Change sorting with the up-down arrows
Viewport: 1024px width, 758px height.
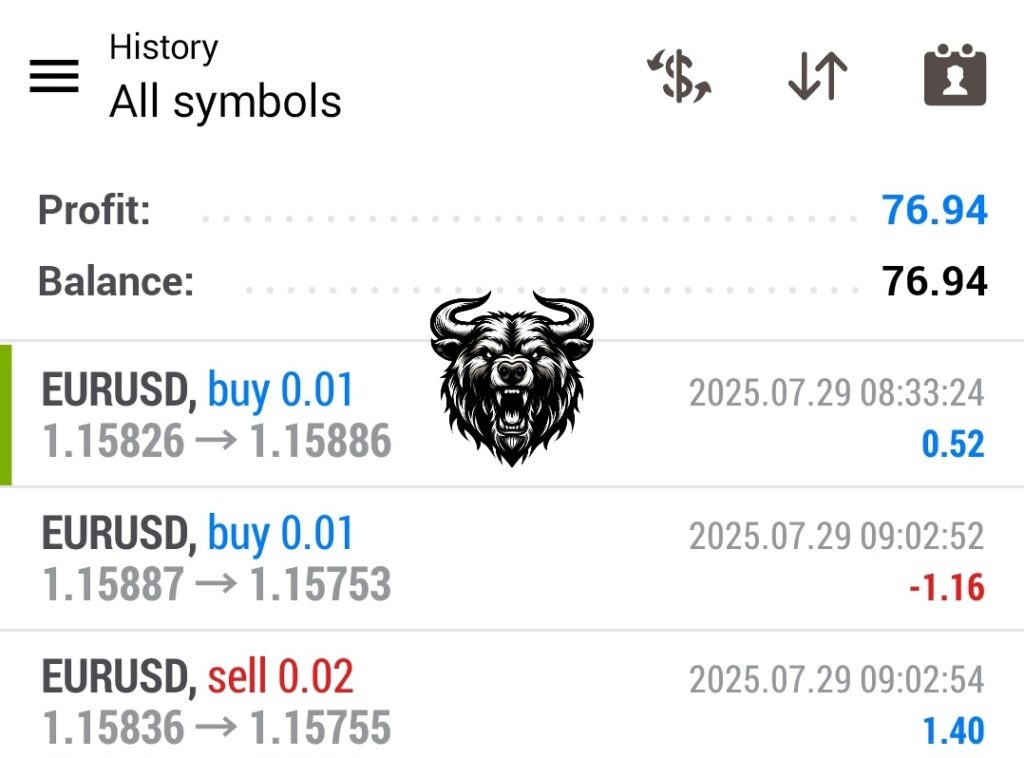(817, 77)
